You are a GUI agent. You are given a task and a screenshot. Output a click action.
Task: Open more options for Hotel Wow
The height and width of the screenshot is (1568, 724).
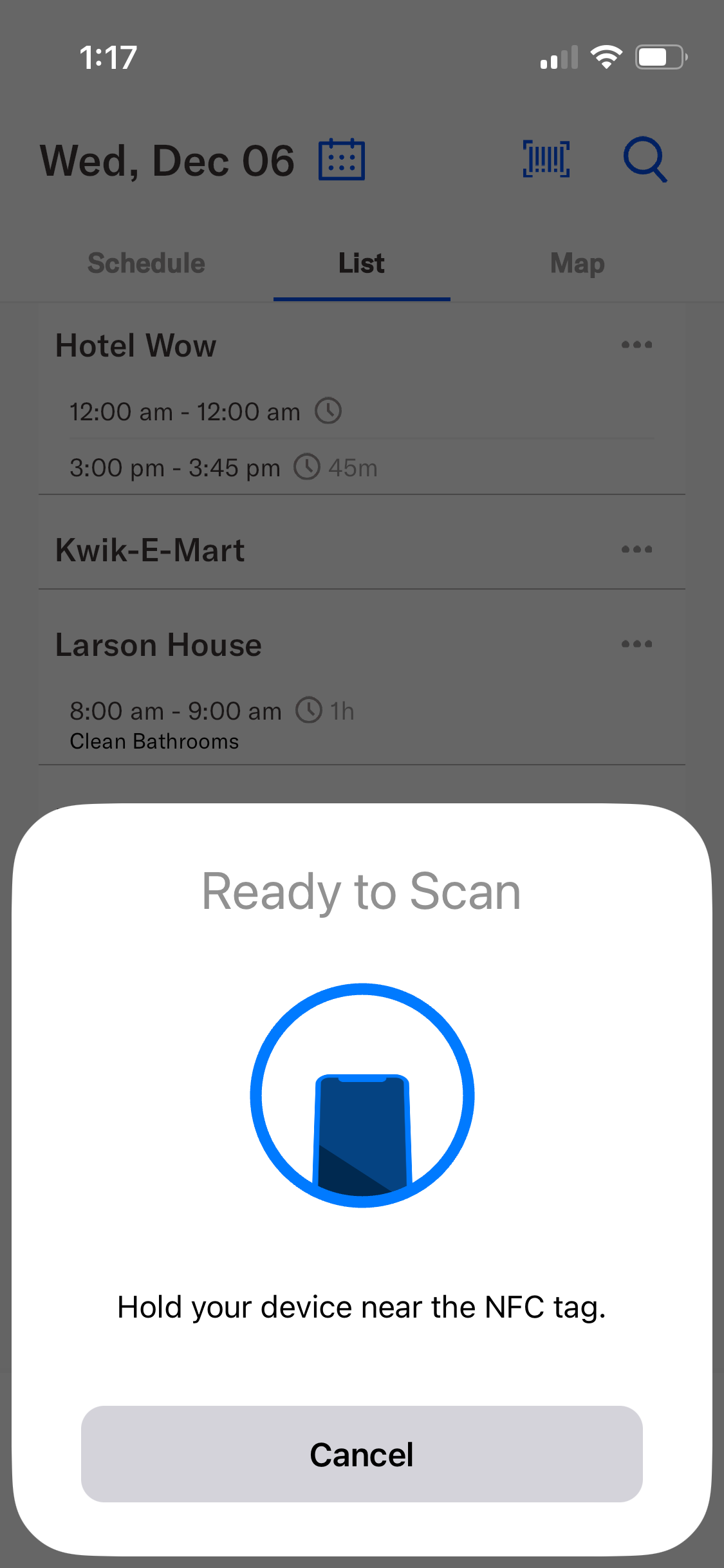point(636,345)
